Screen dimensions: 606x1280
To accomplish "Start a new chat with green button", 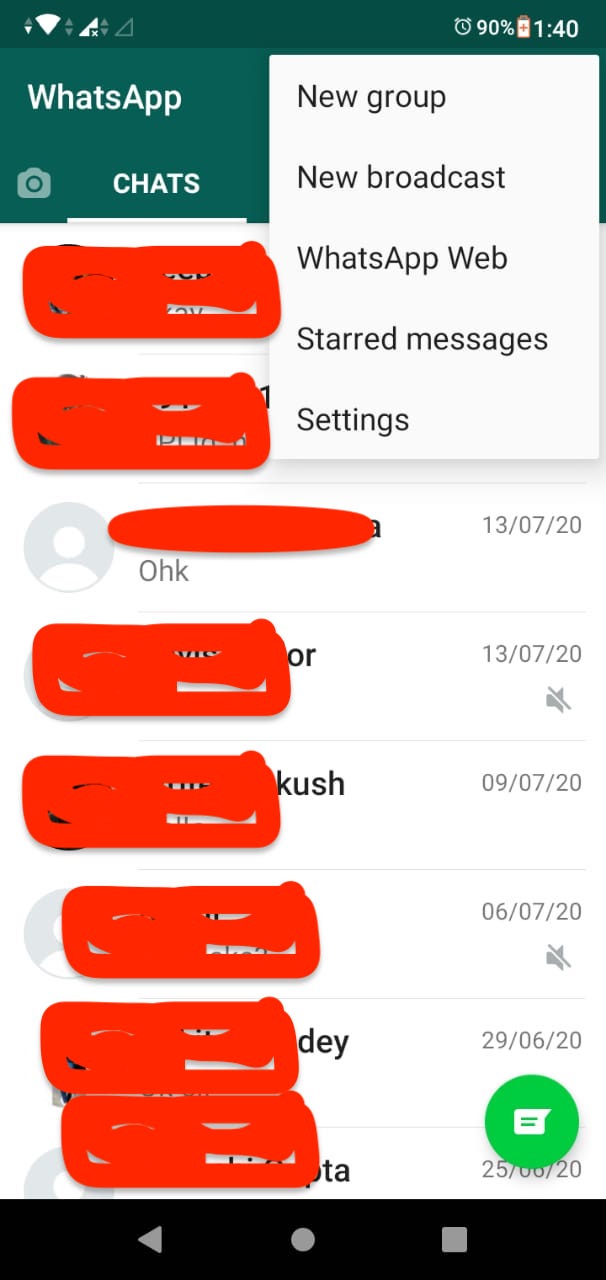I will (532, 1122).
